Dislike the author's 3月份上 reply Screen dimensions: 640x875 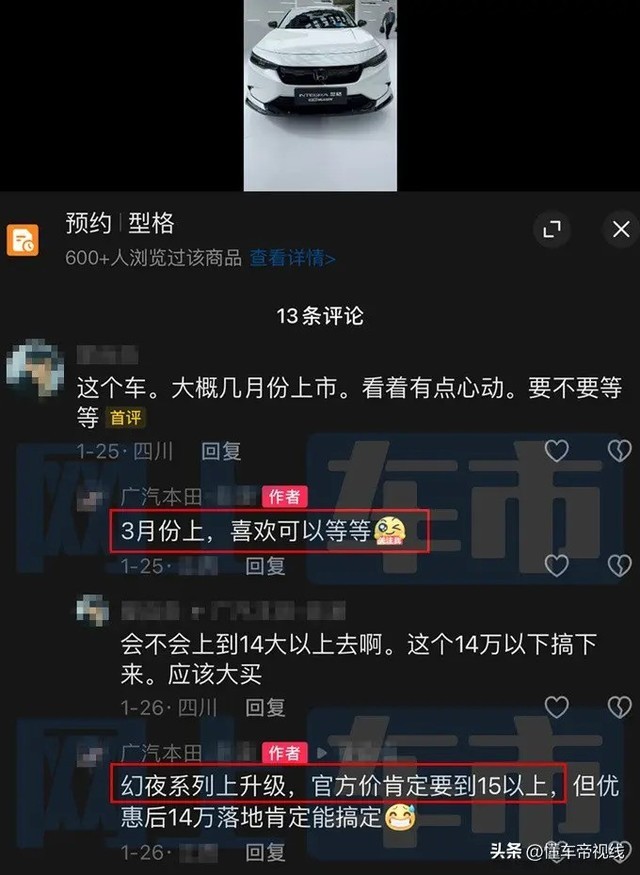point(619,566)
